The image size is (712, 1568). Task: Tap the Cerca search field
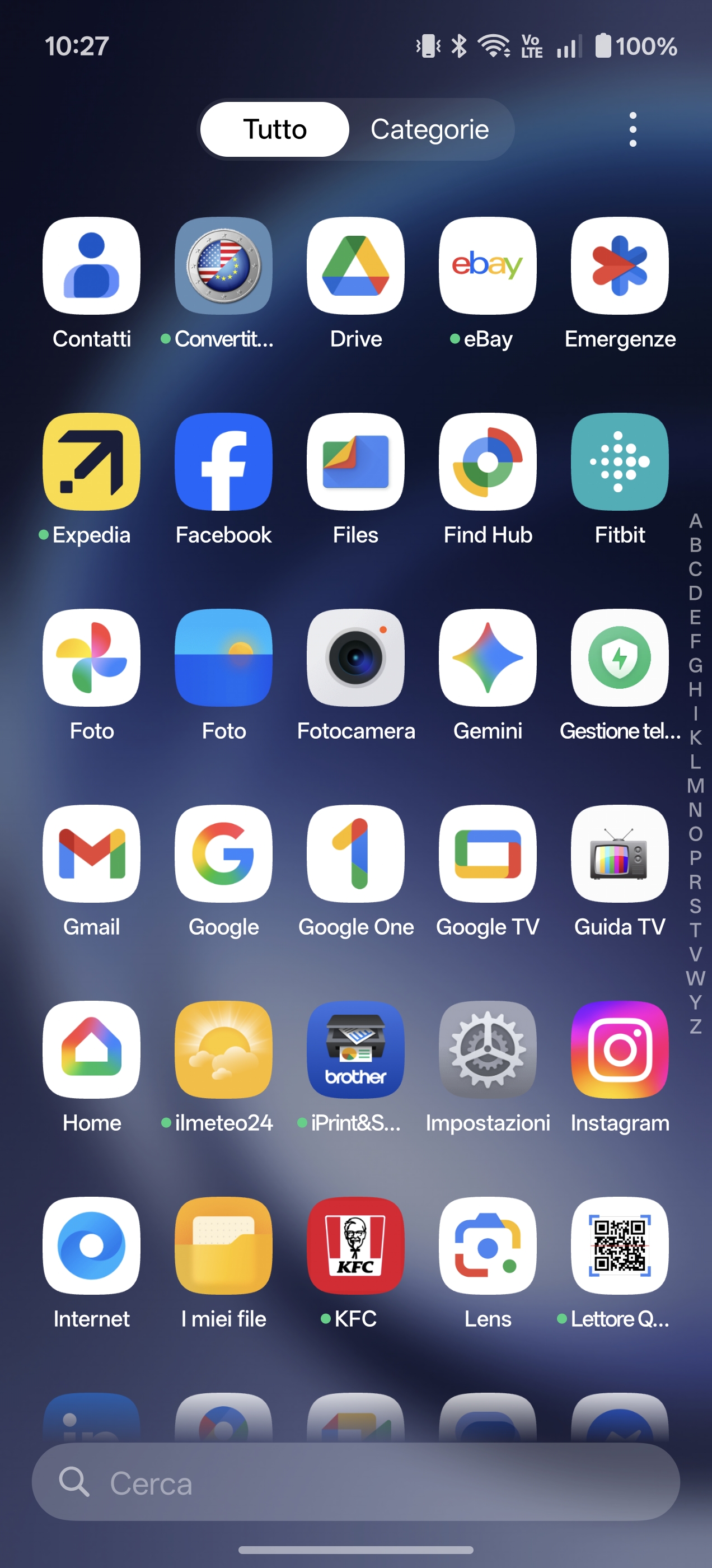pyautogui.click(x=355, y=1483)
